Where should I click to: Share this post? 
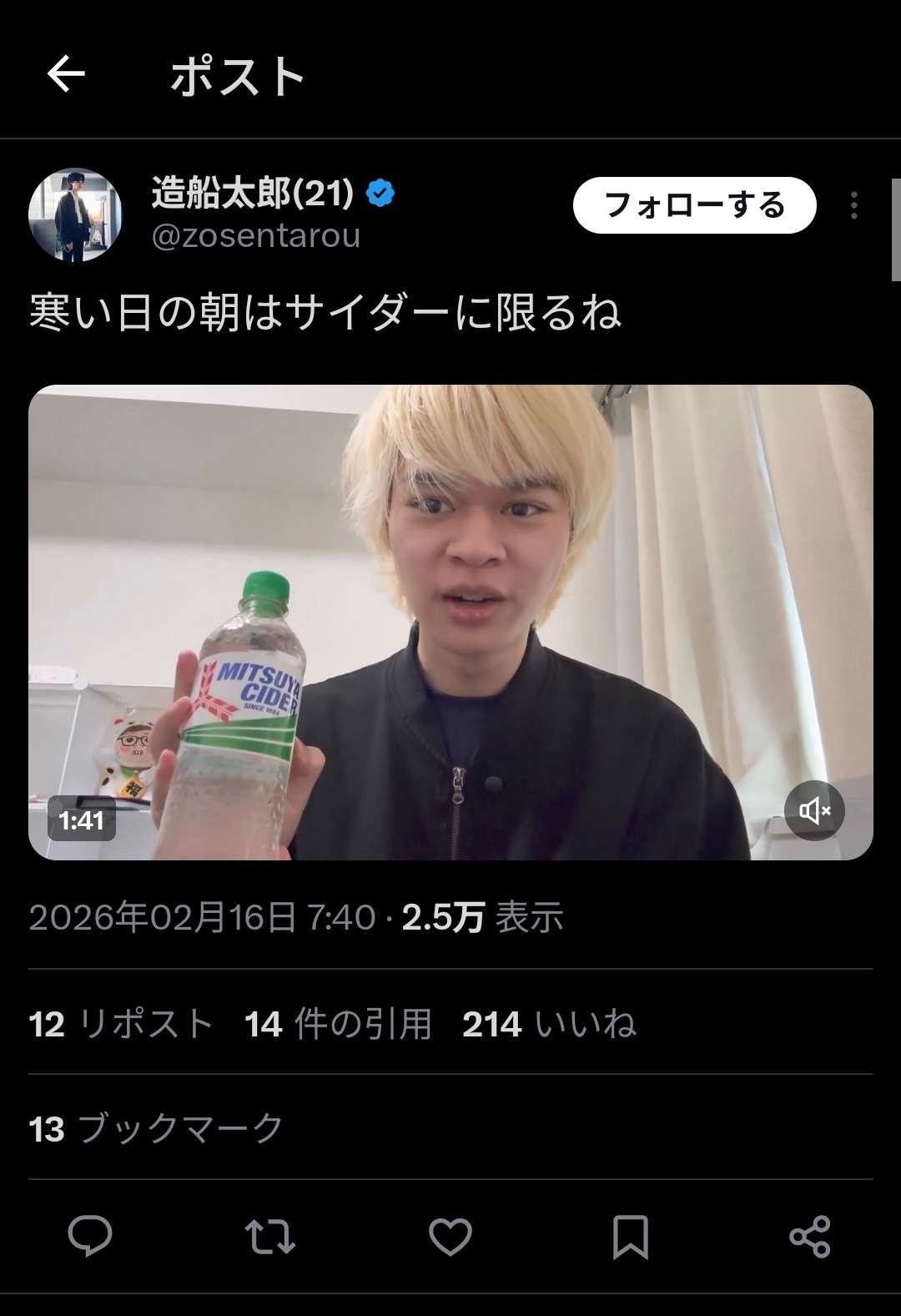point(809,1236)
